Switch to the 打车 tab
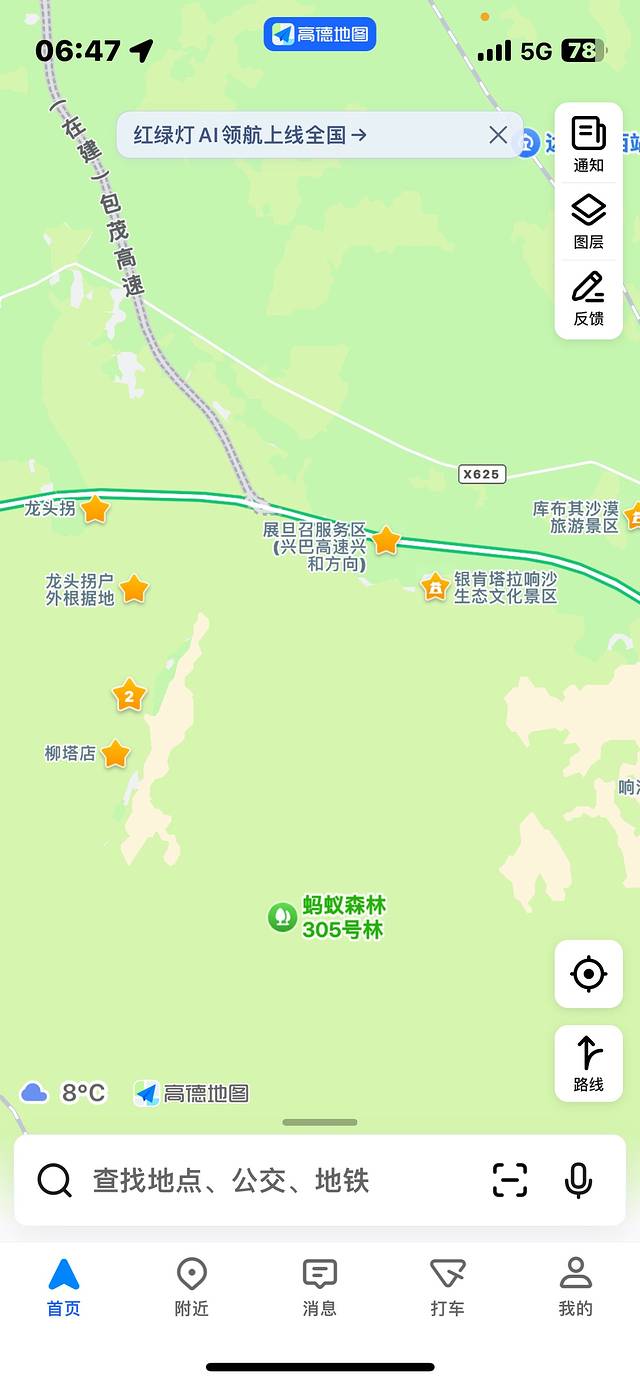The image size is (640, 1385). tap(447, 1288)
